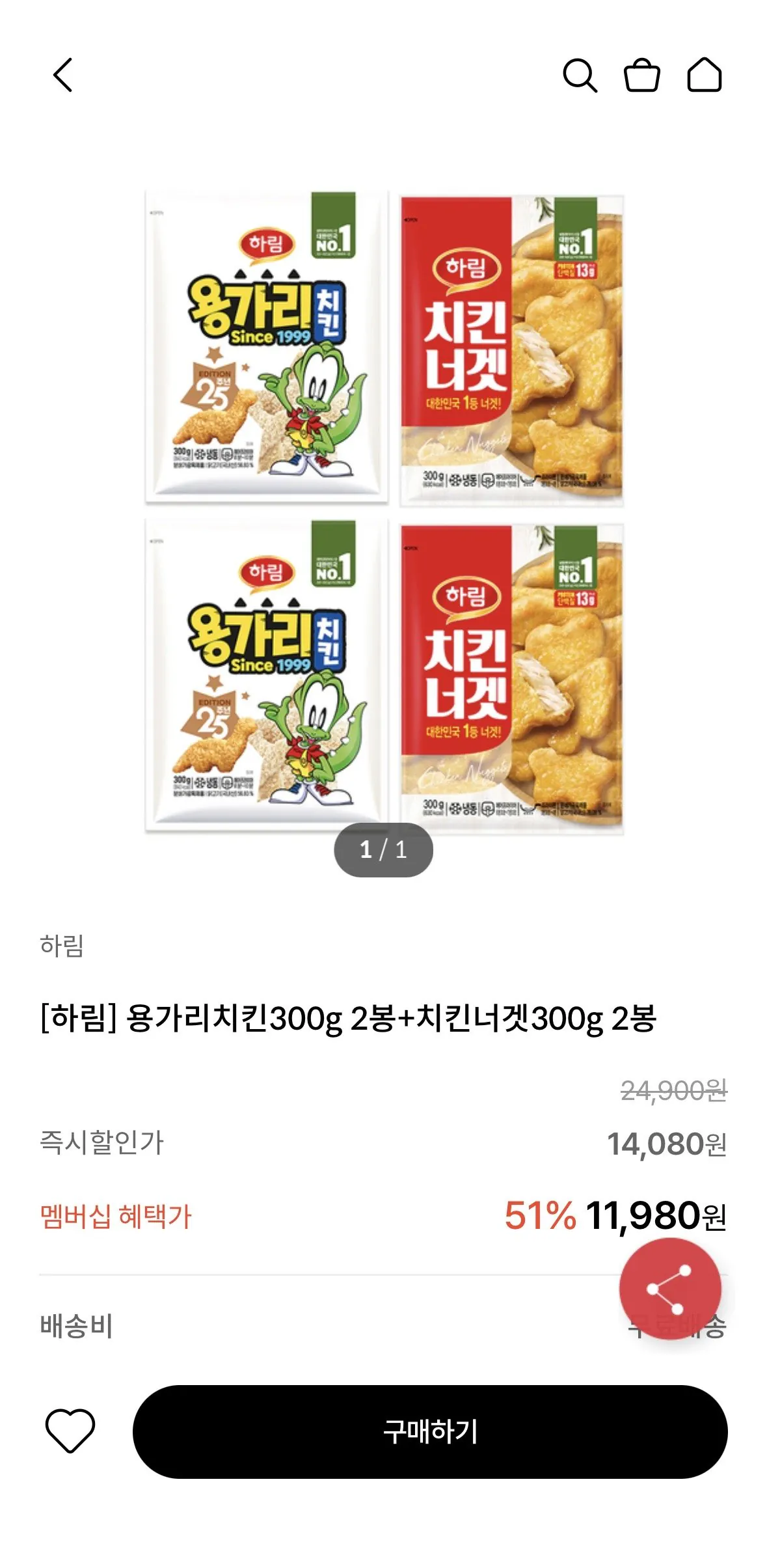
Task: Open the 1 / 1 image pager indicator
Action: [383, 849]
